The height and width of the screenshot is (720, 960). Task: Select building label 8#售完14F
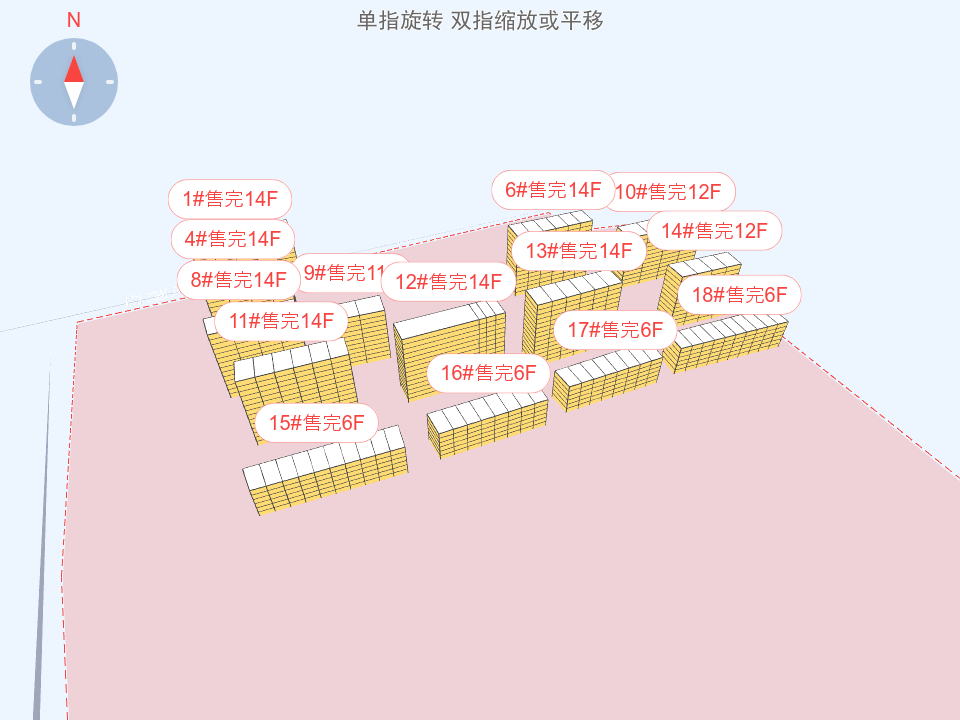(x=238, y=280)
